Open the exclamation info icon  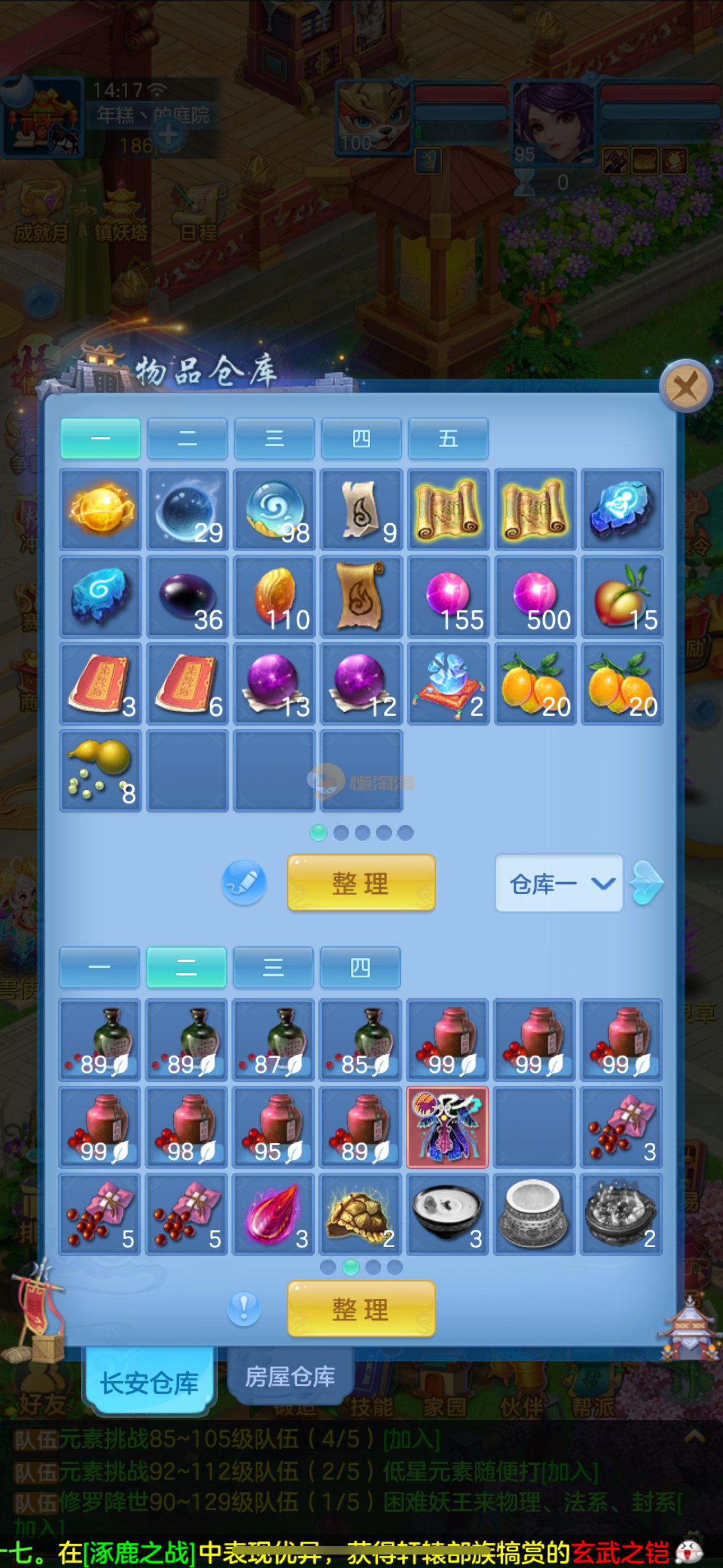click(244, 1308)
